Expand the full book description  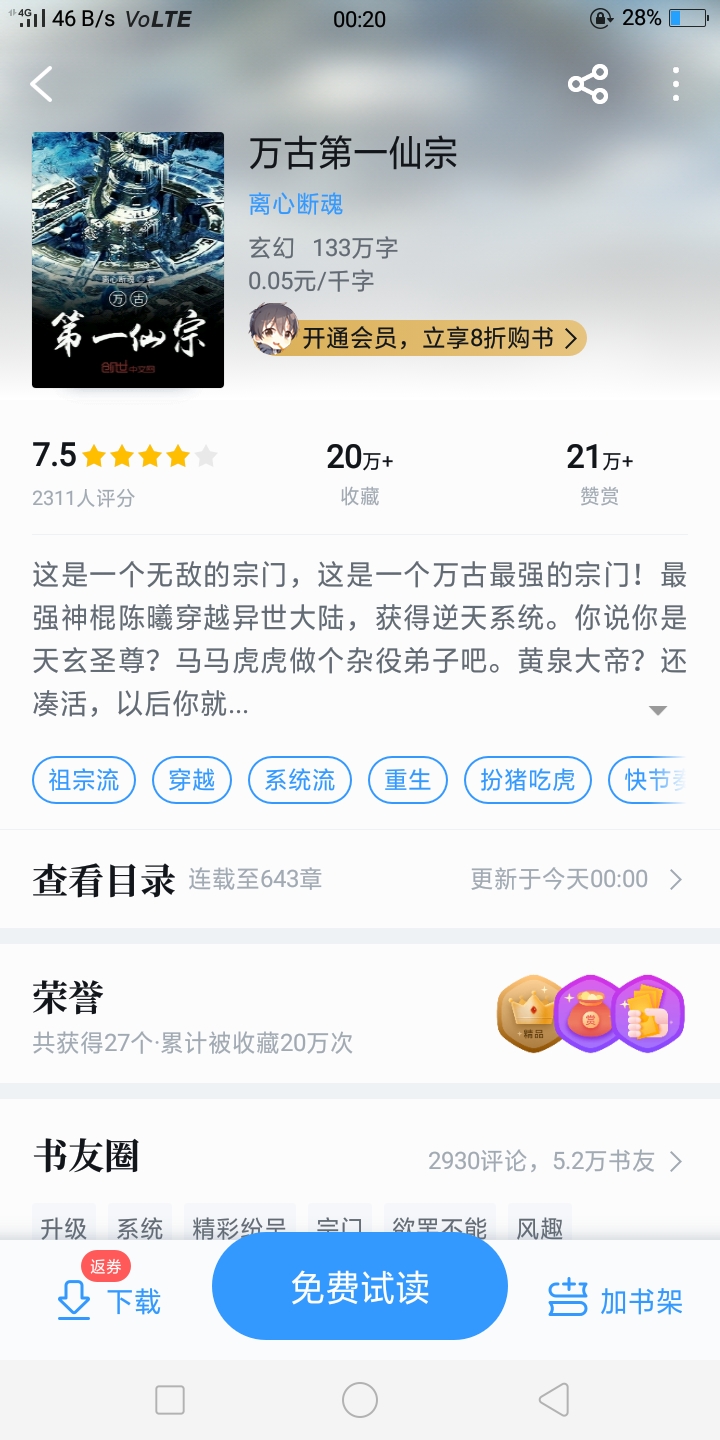(x=657, y=710)
